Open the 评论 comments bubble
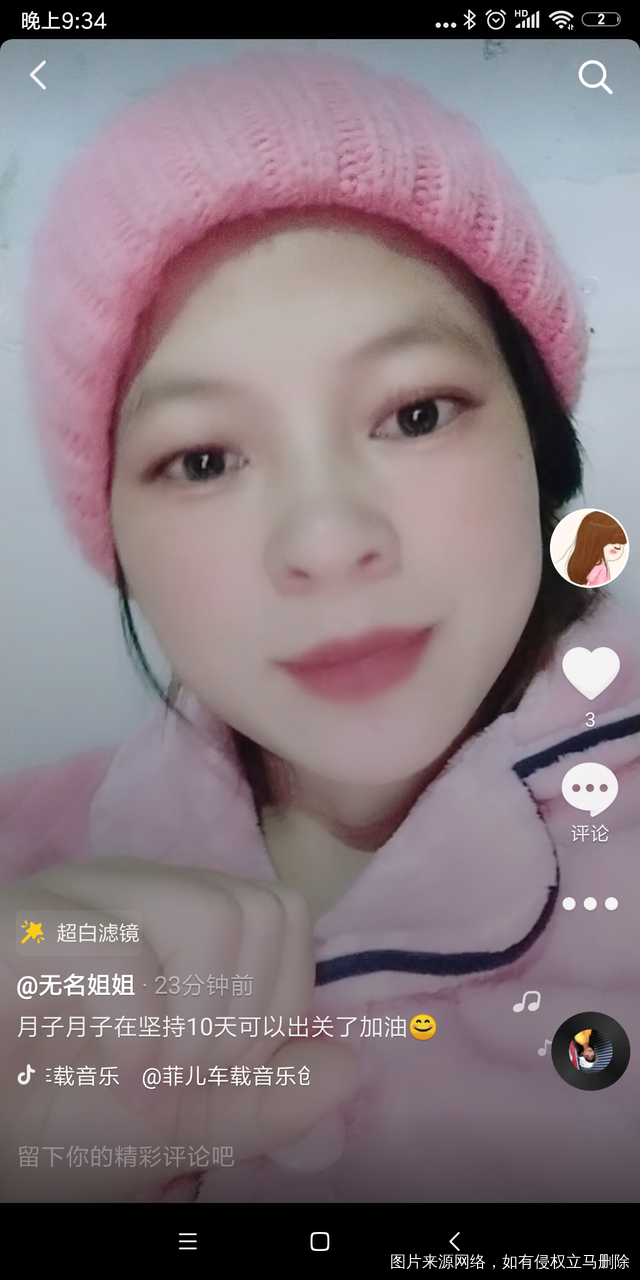Viewport: 640px width, 1280px height. point(590,790)
